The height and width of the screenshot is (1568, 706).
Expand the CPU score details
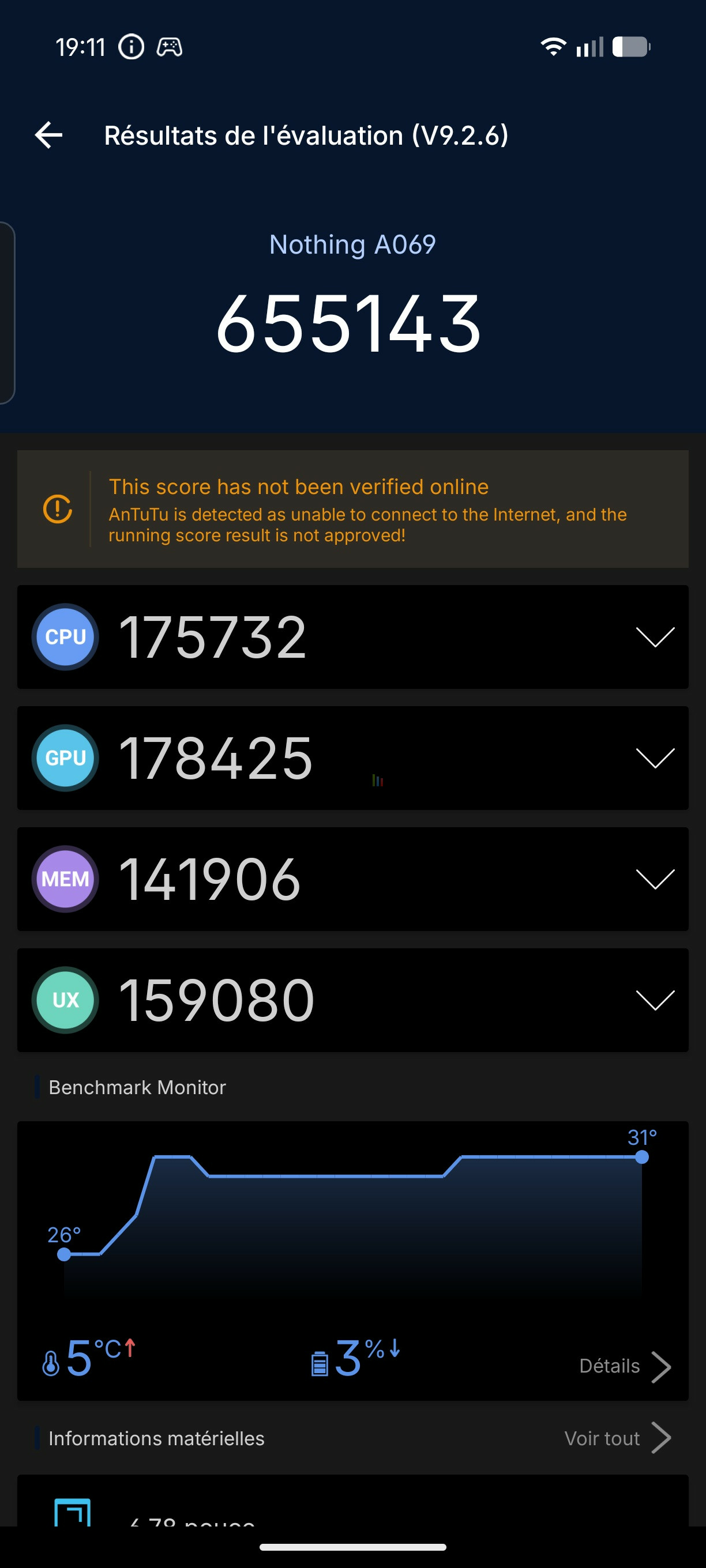655,636
